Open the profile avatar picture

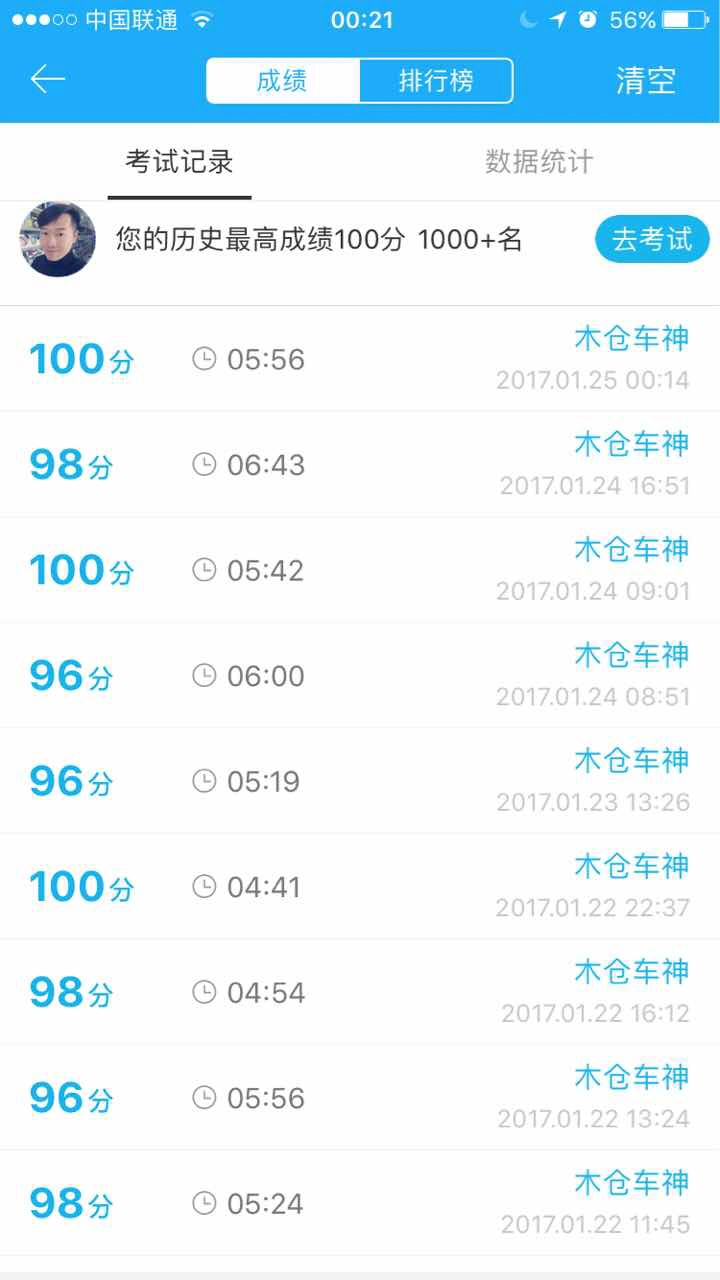click(58, 239)
